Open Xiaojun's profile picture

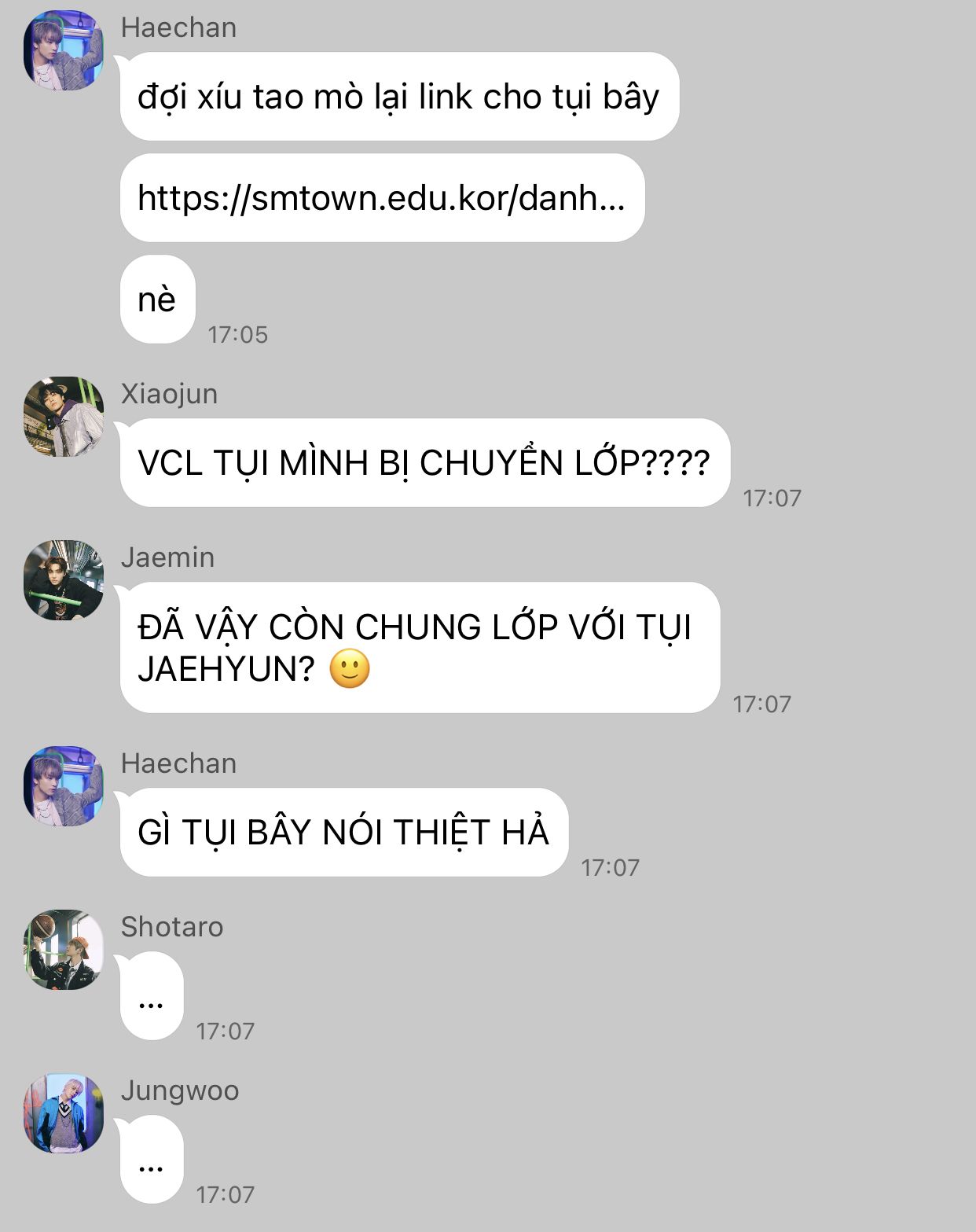click(x=64, y=417)
